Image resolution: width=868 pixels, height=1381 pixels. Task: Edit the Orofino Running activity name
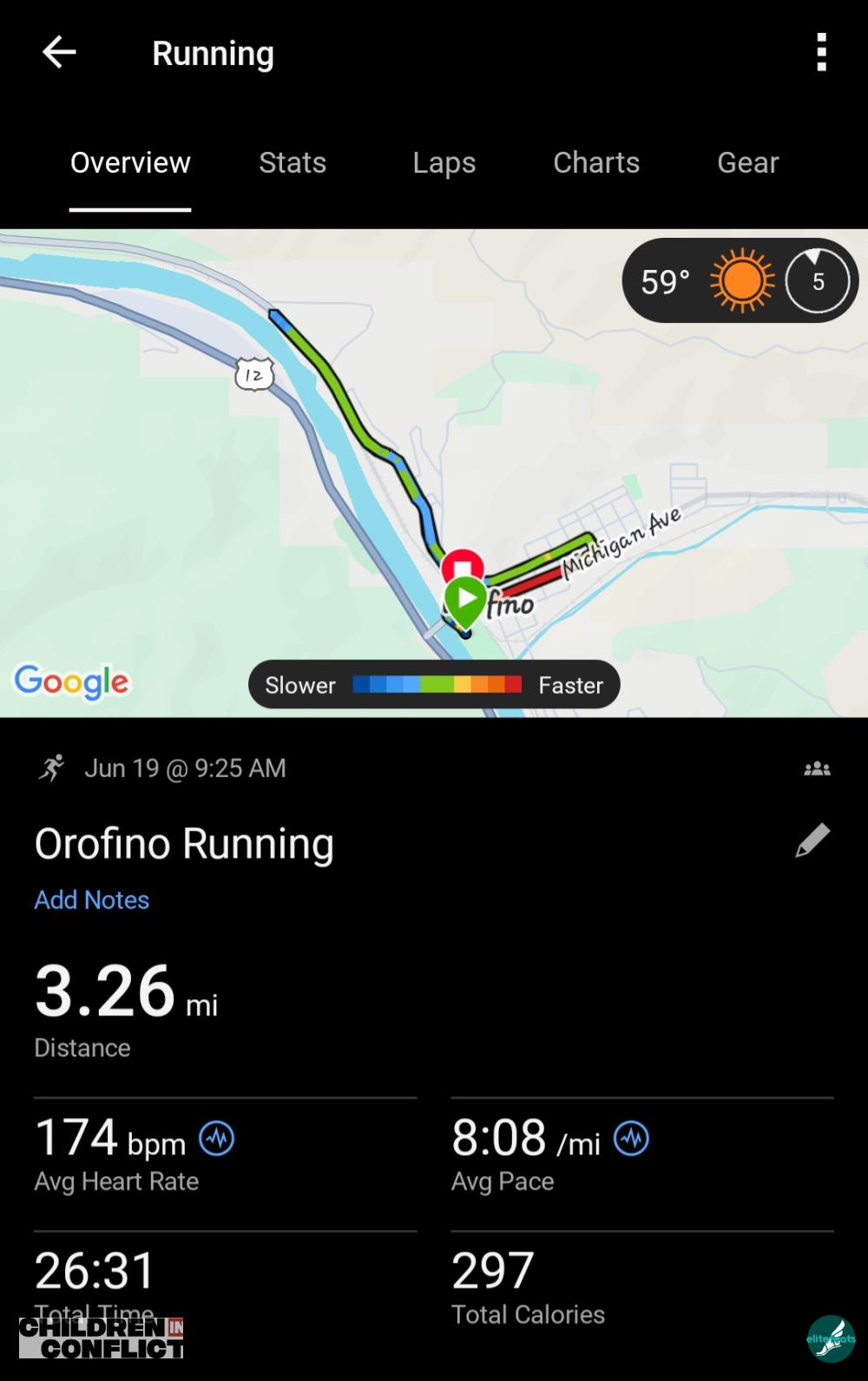point(812,841)
